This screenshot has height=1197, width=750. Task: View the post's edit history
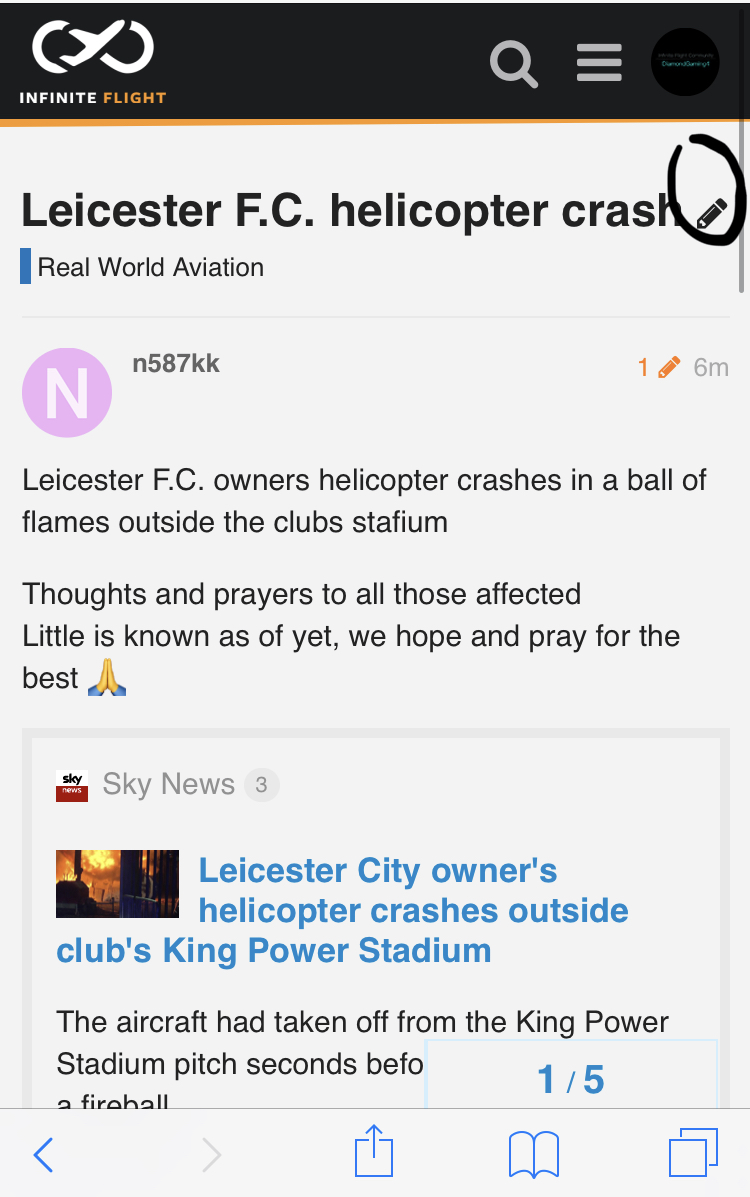[659, 367]
